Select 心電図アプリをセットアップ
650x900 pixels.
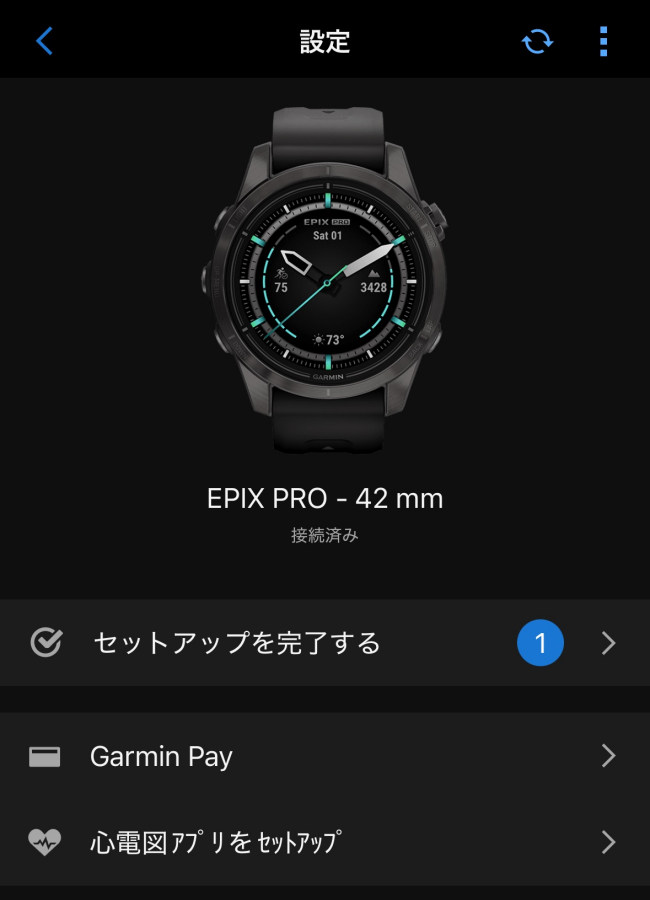325,843
